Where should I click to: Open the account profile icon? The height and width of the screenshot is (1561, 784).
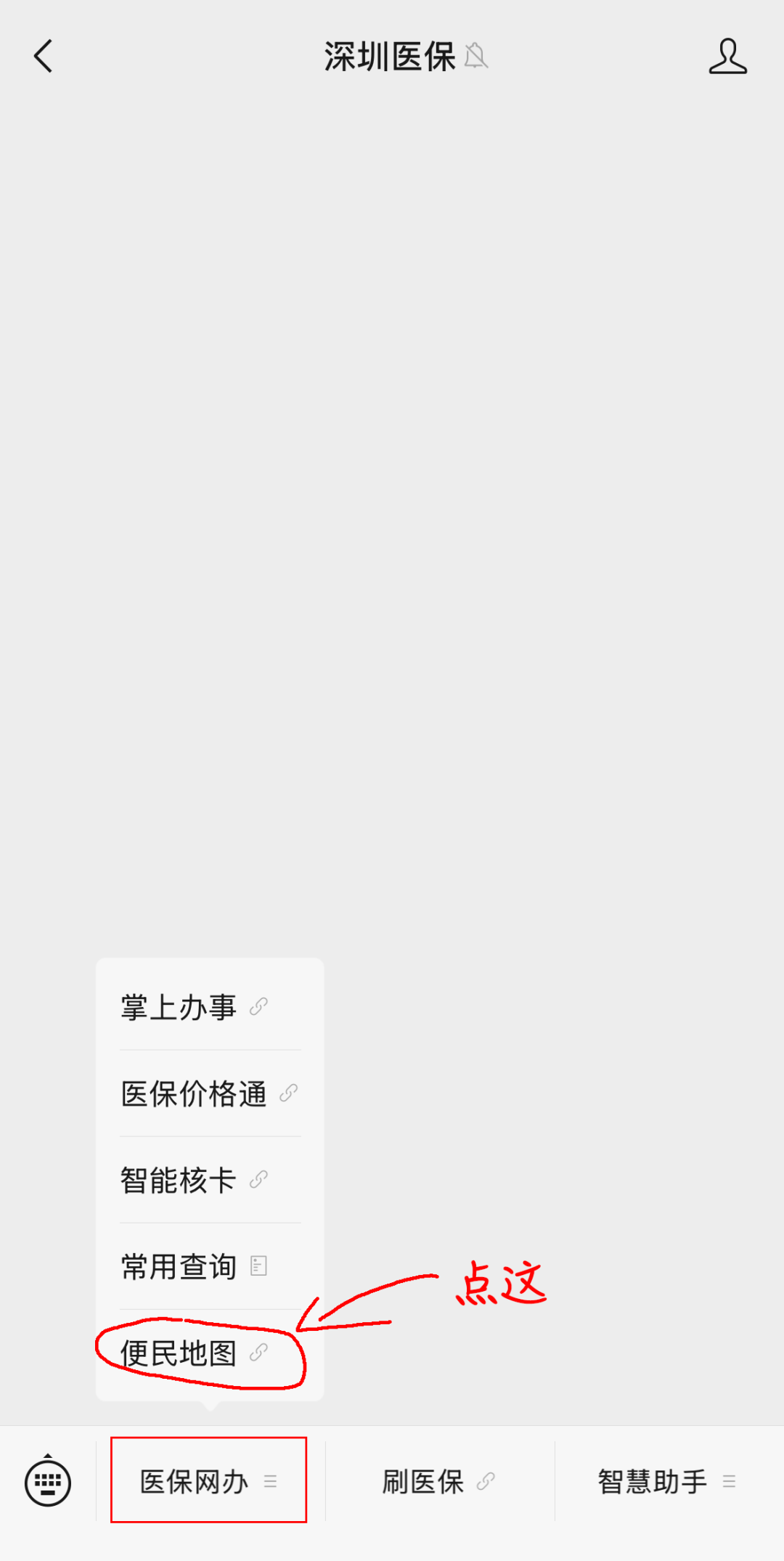pyautogui.click(x=727, y=56)
